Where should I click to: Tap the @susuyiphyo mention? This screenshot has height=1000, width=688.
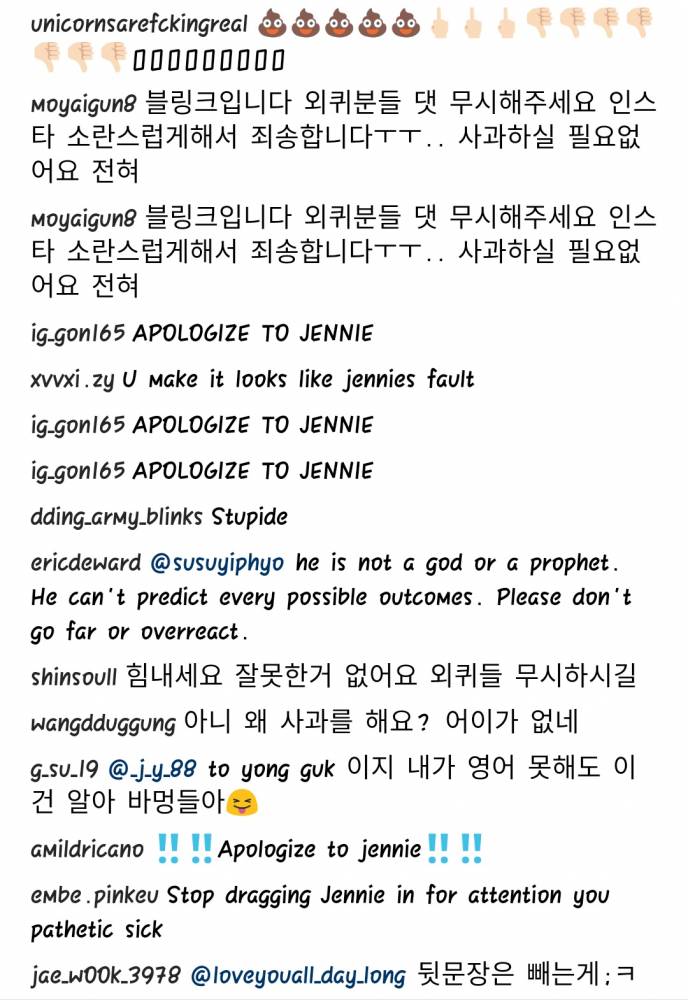tap(216, 564)
